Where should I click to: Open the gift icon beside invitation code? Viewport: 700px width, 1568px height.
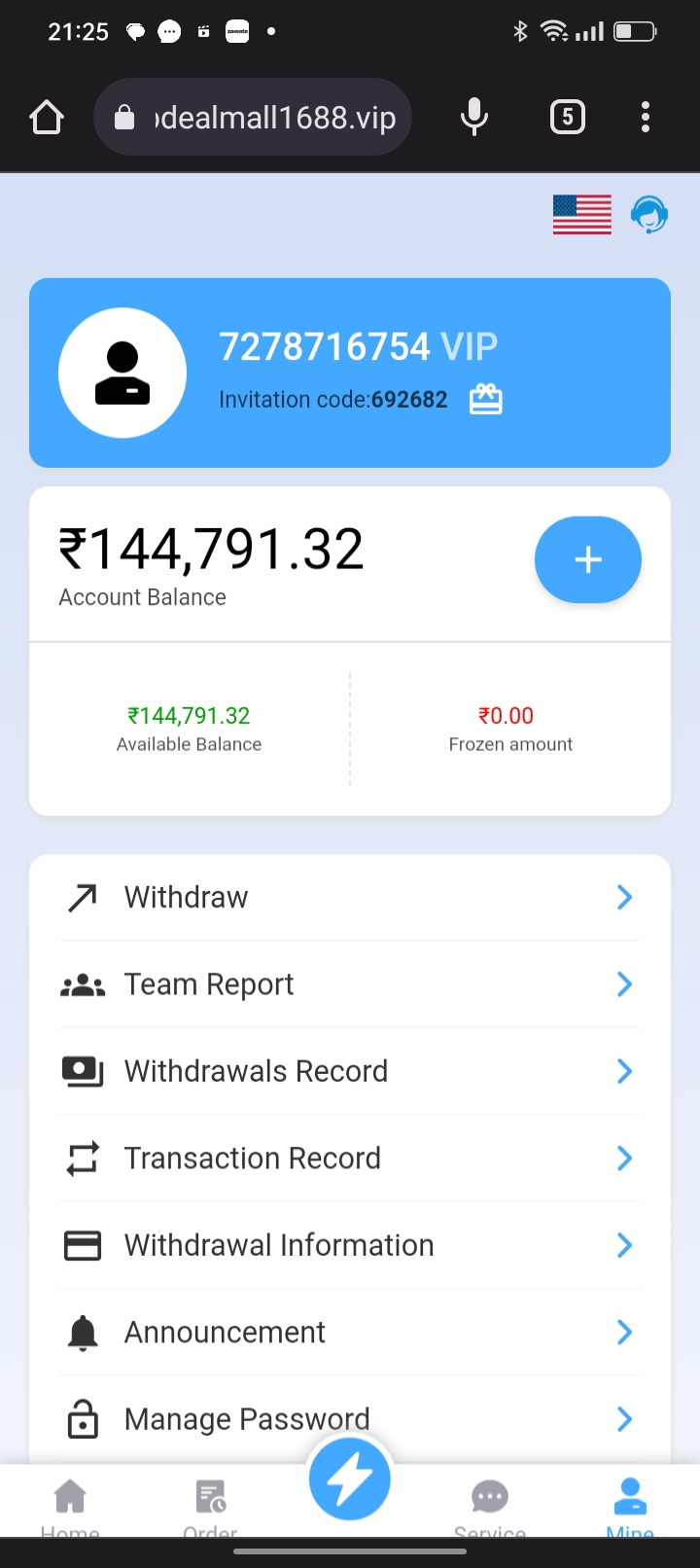[486, 399]
